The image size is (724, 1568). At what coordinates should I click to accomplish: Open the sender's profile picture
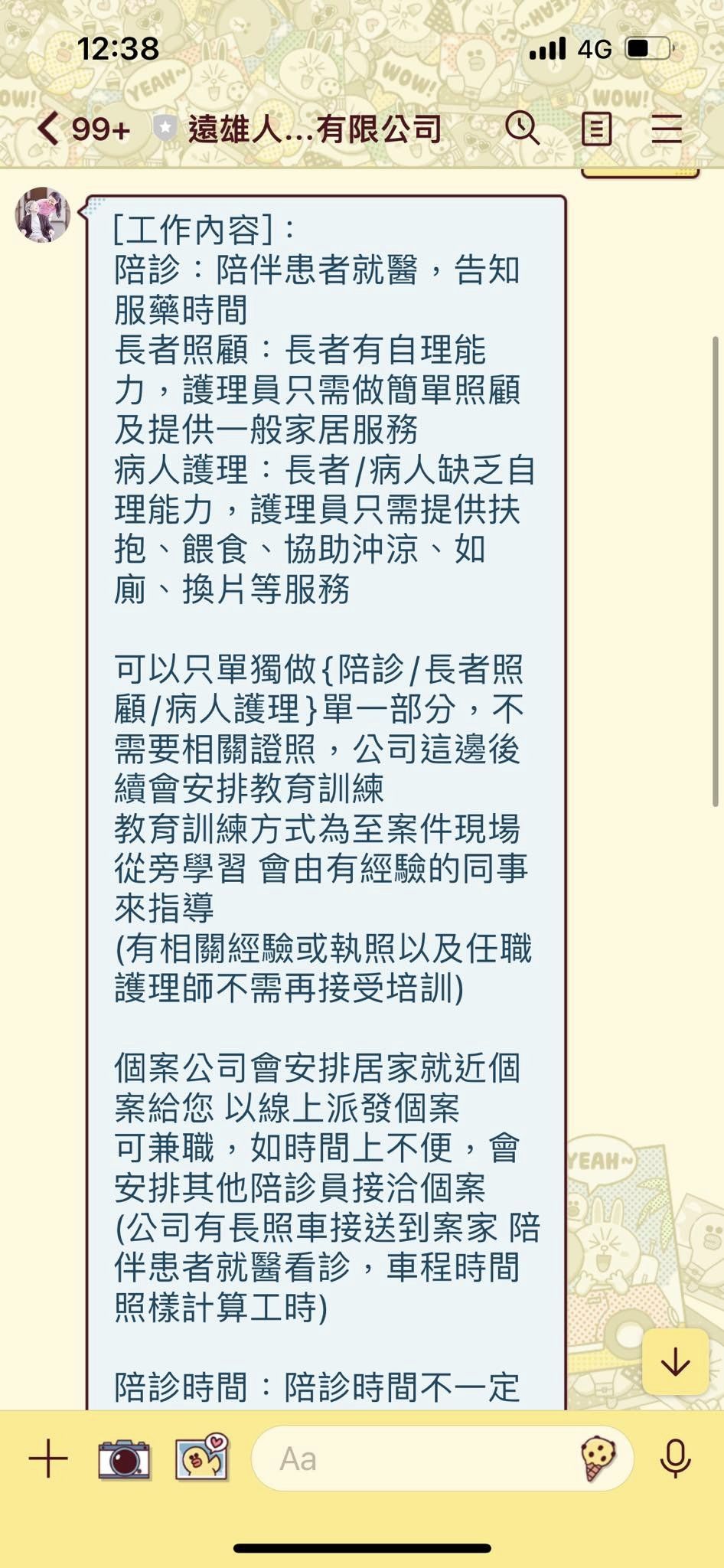coord(43,215)
